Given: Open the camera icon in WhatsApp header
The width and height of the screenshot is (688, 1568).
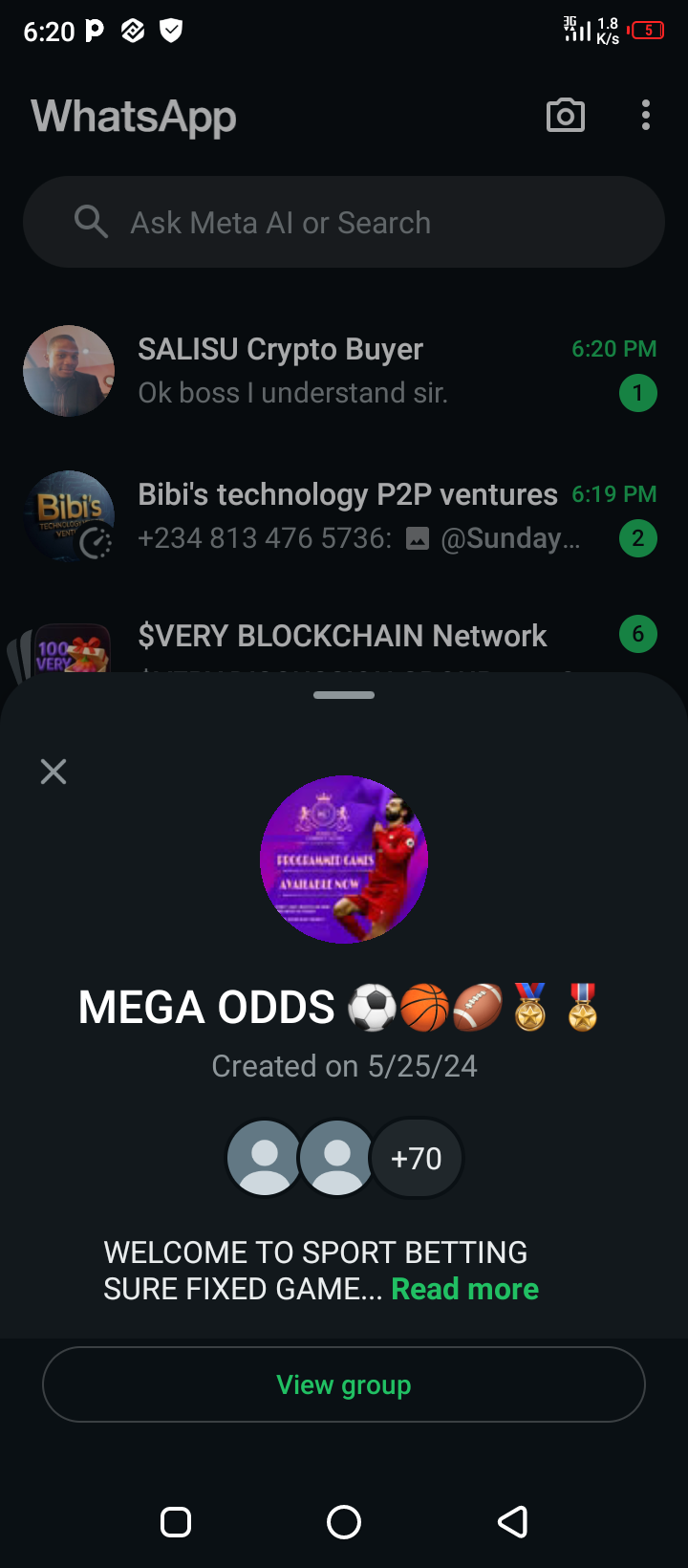Looking at the screenshot, I should 565,116.
